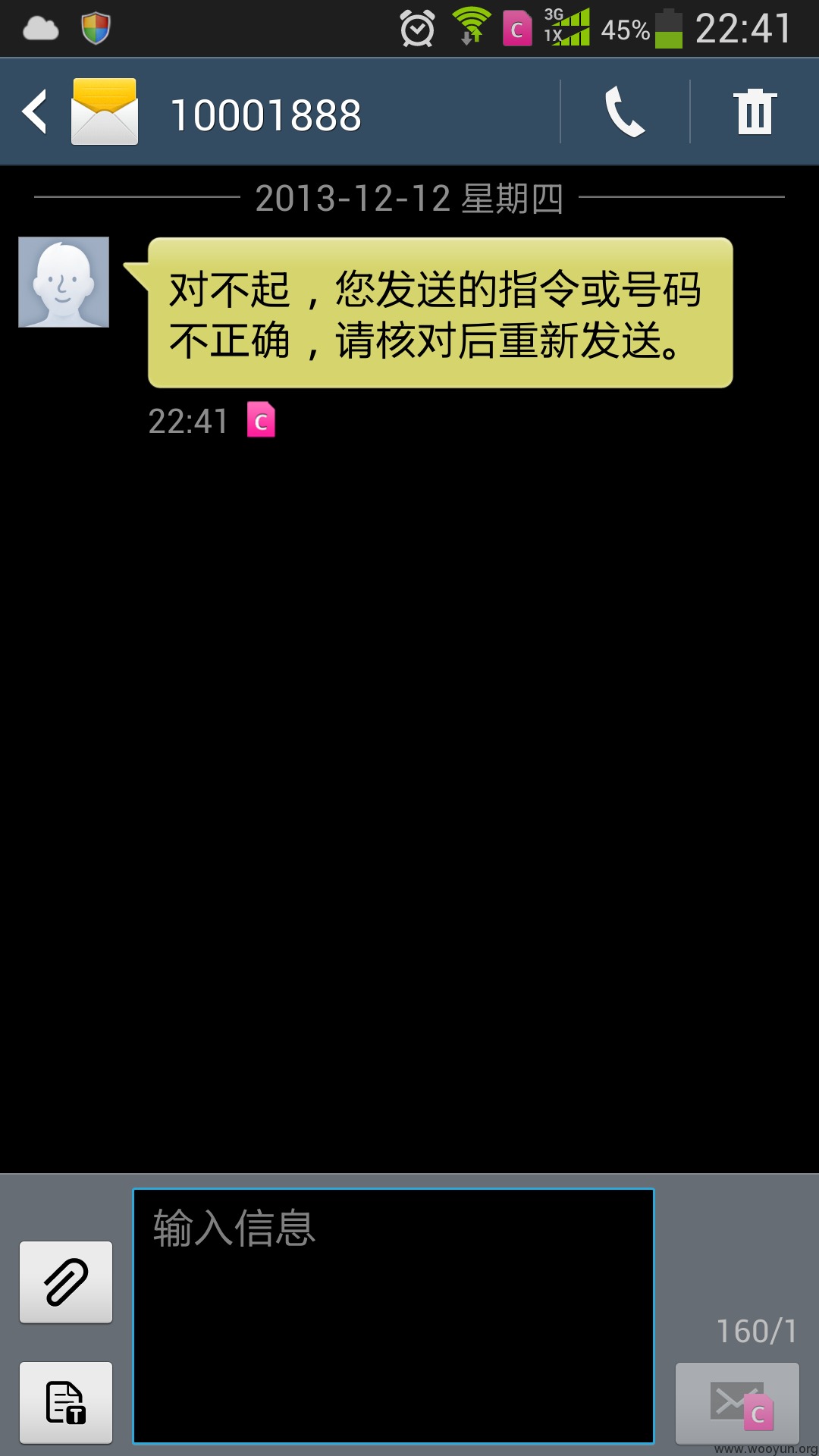The height and width of the screenshot is (1456, 819).
Task: Send the message via the envelope button
Action: coord(737,1404)
